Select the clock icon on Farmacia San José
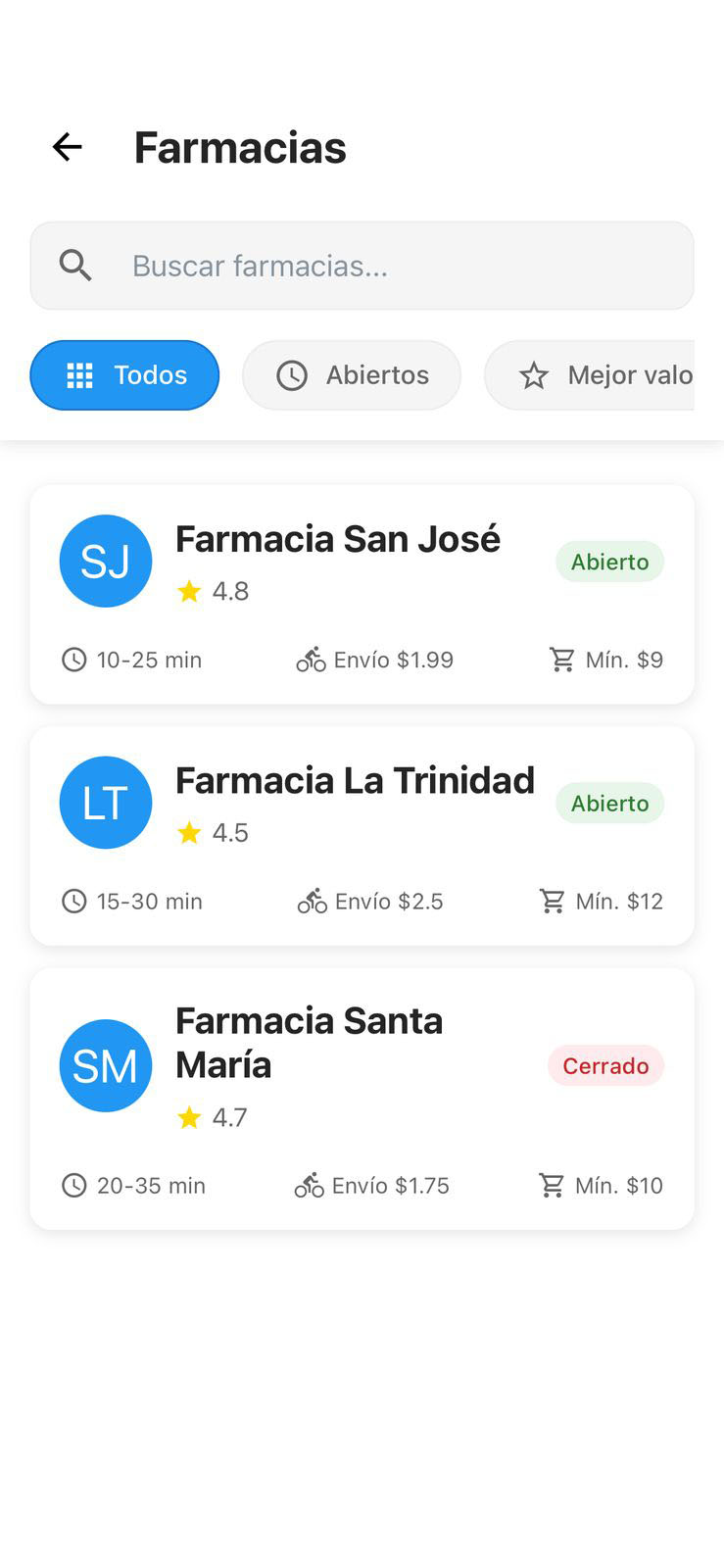This screenshot has height=1568, width=724. 73,660
